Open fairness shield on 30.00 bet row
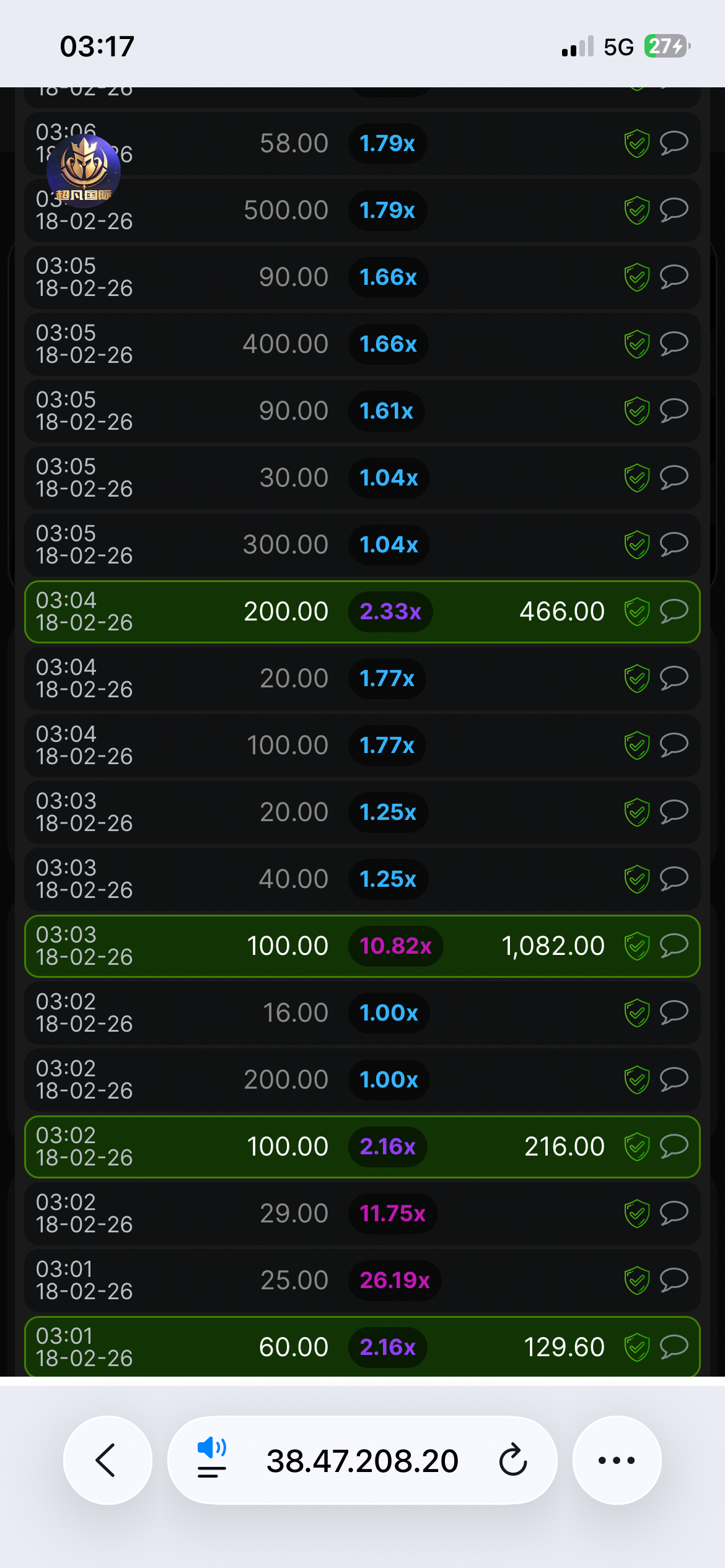The height and width of the screenshot is (1568, 725). coord(636,478)
